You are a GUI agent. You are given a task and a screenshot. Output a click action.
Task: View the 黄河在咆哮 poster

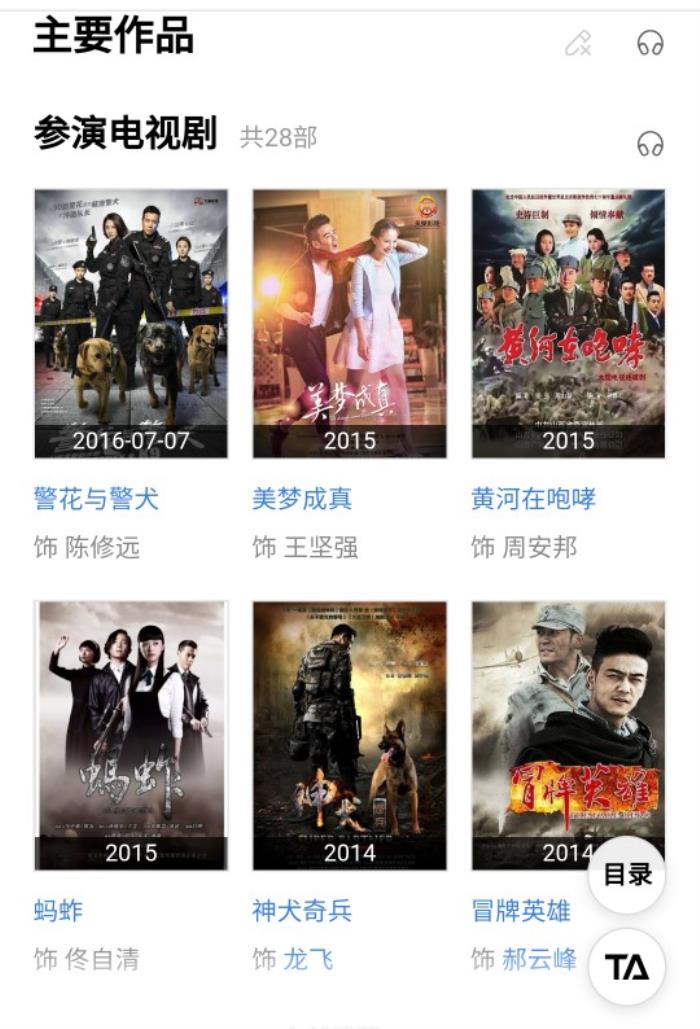568,323
